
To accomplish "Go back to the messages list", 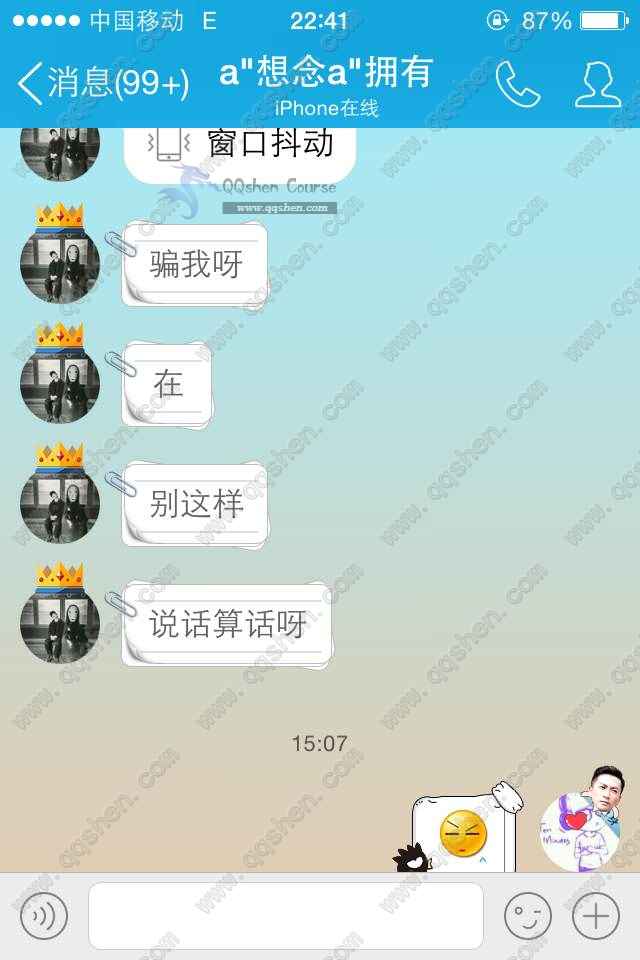I will coord(100,84).
